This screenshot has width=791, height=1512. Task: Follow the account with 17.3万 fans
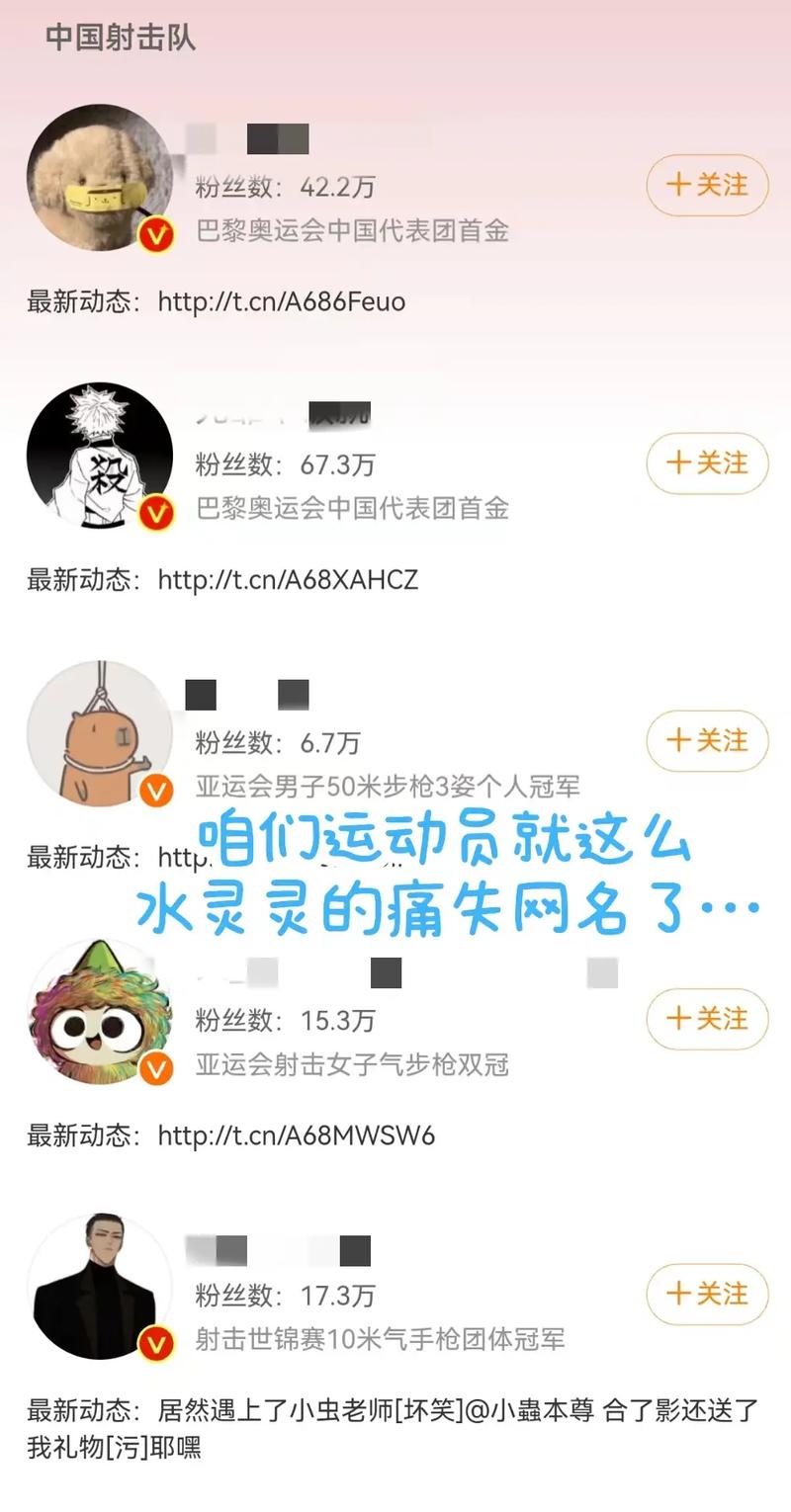coord(707,1294)
